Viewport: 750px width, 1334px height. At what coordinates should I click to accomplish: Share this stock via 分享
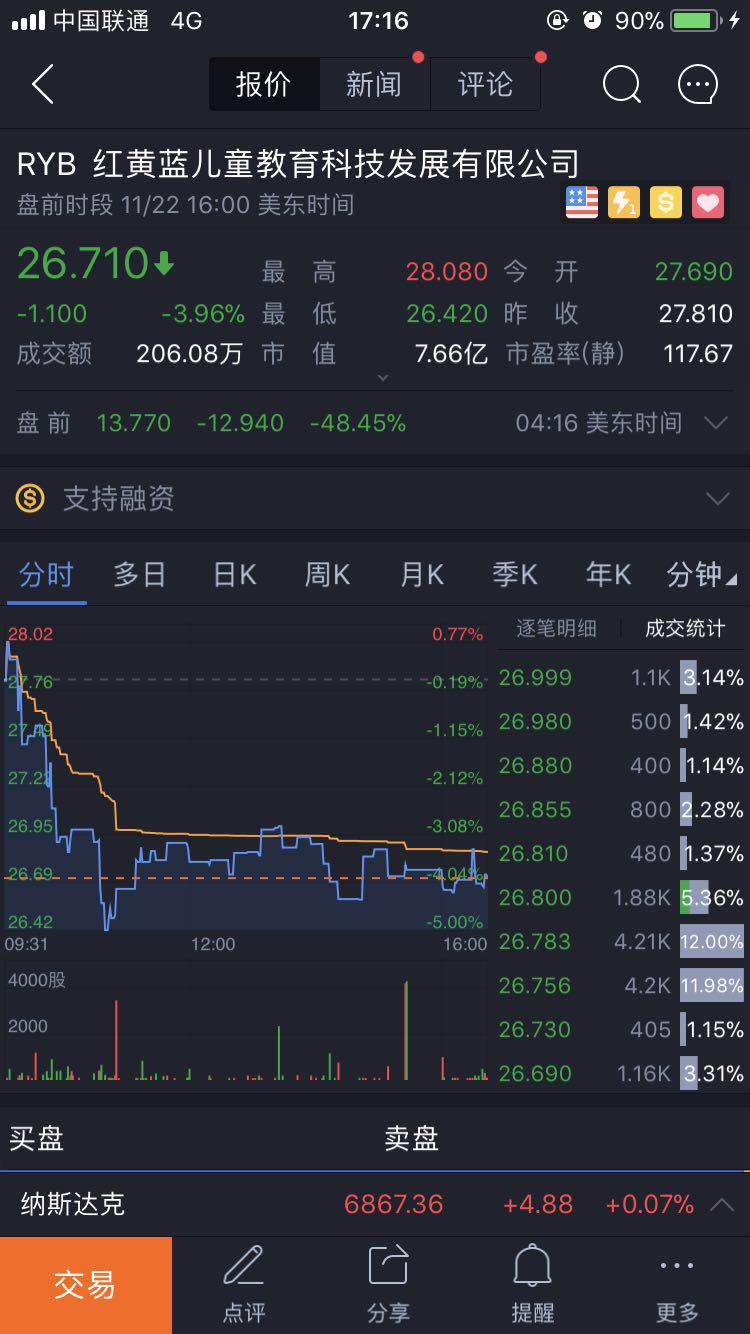point(388,1285)
